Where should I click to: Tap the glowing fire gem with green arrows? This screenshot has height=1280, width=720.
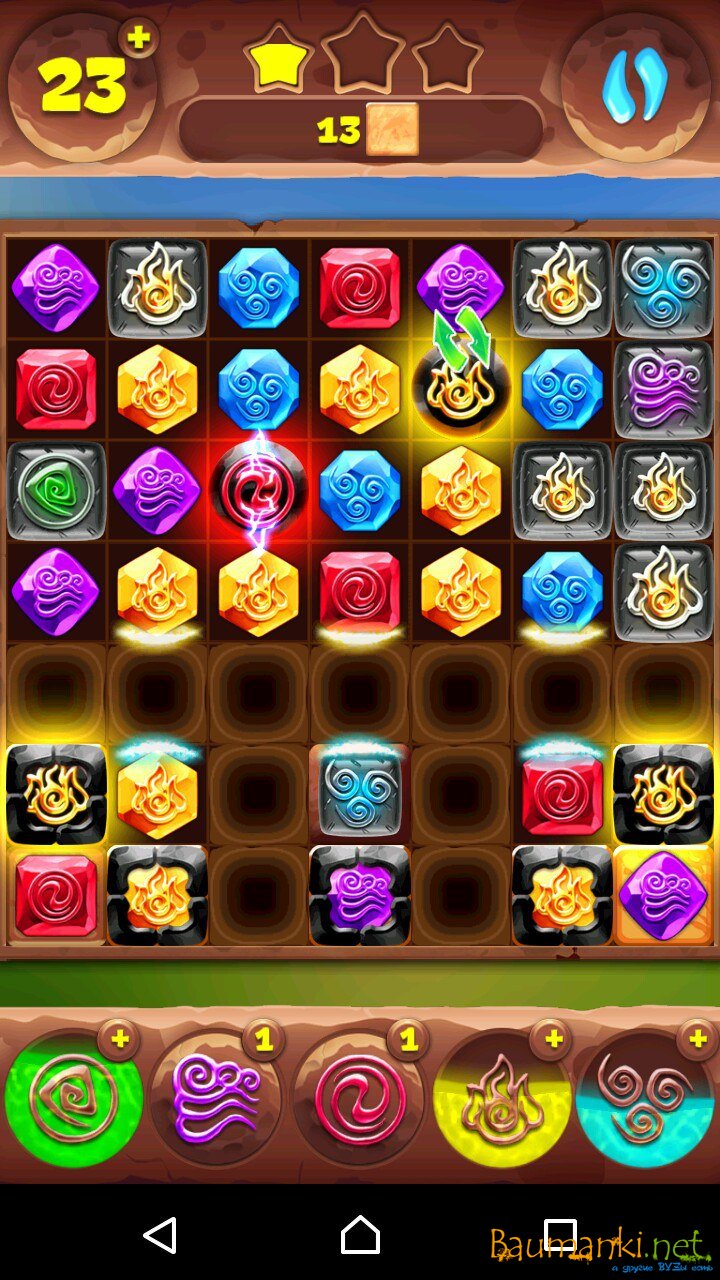pos(461,388)
